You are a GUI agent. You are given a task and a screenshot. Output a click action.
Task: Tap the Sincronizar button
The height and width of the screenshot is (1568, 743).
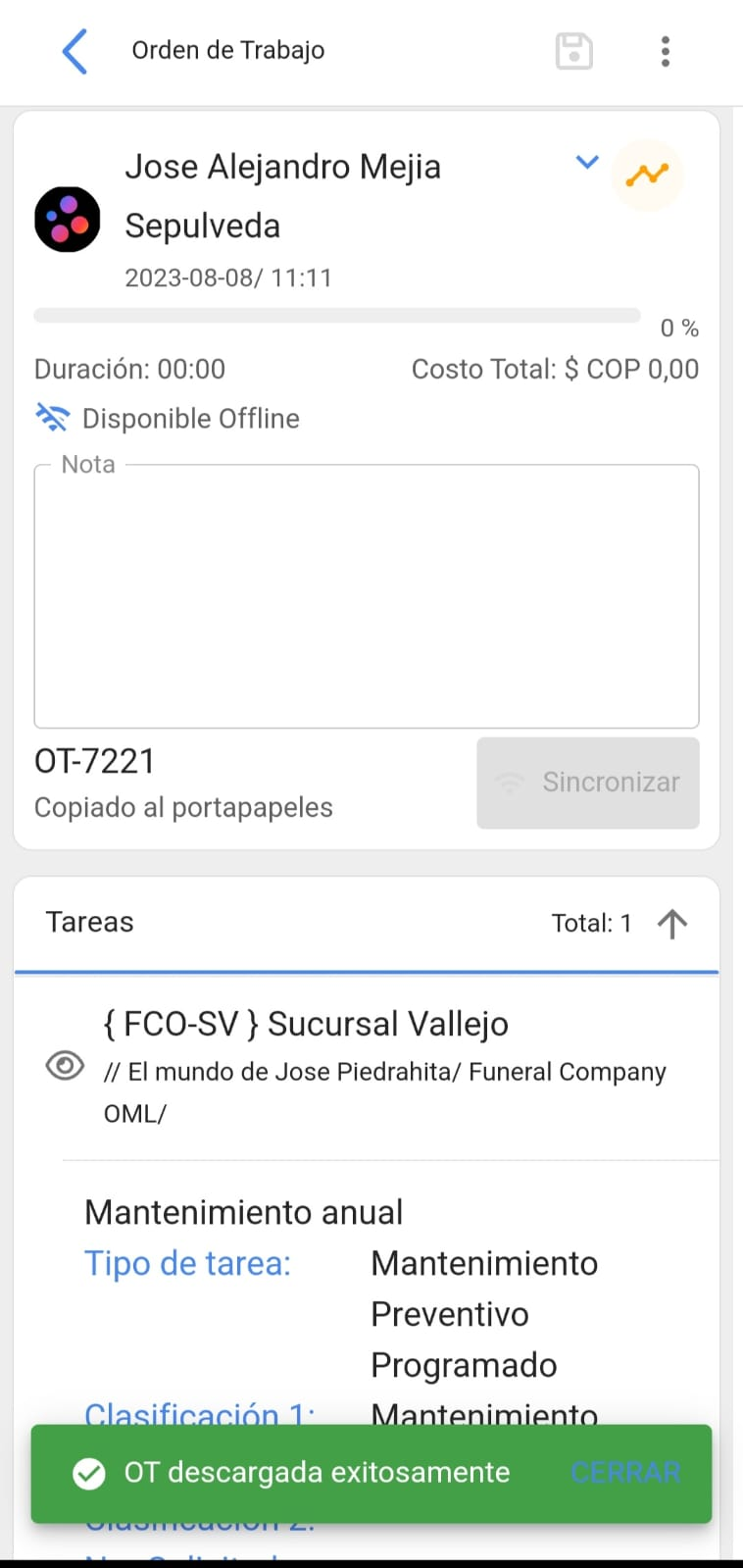(588, 783)
